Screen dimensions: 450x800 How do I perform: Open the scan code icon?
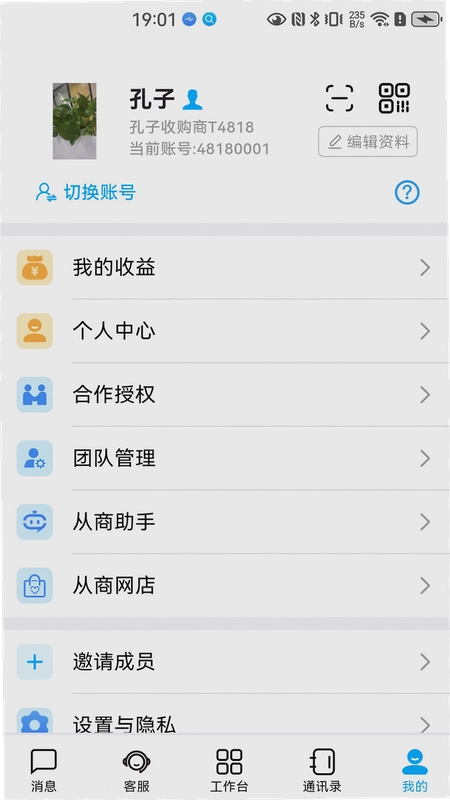coord(339,98)
